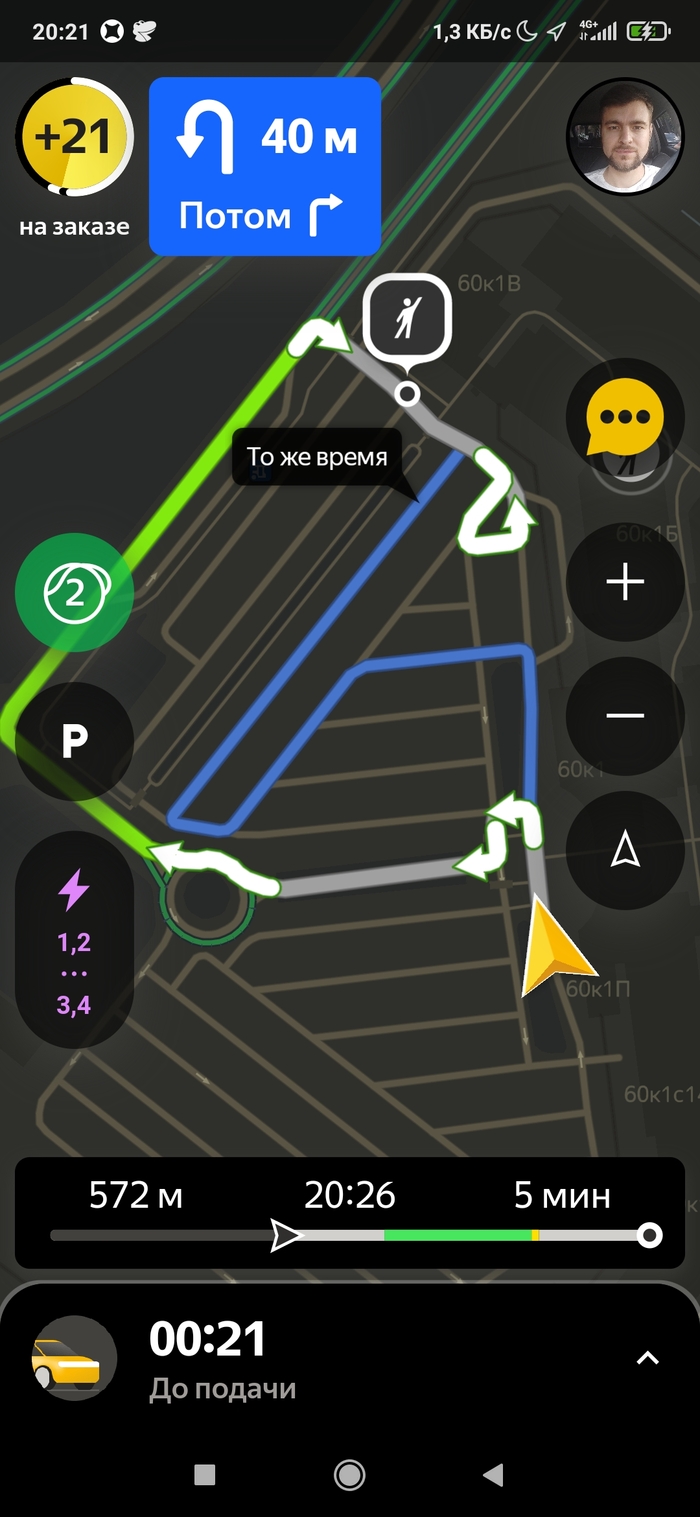Open the yellow chat bubble
Screen dimensions: 700x1517
pos(625,416)
